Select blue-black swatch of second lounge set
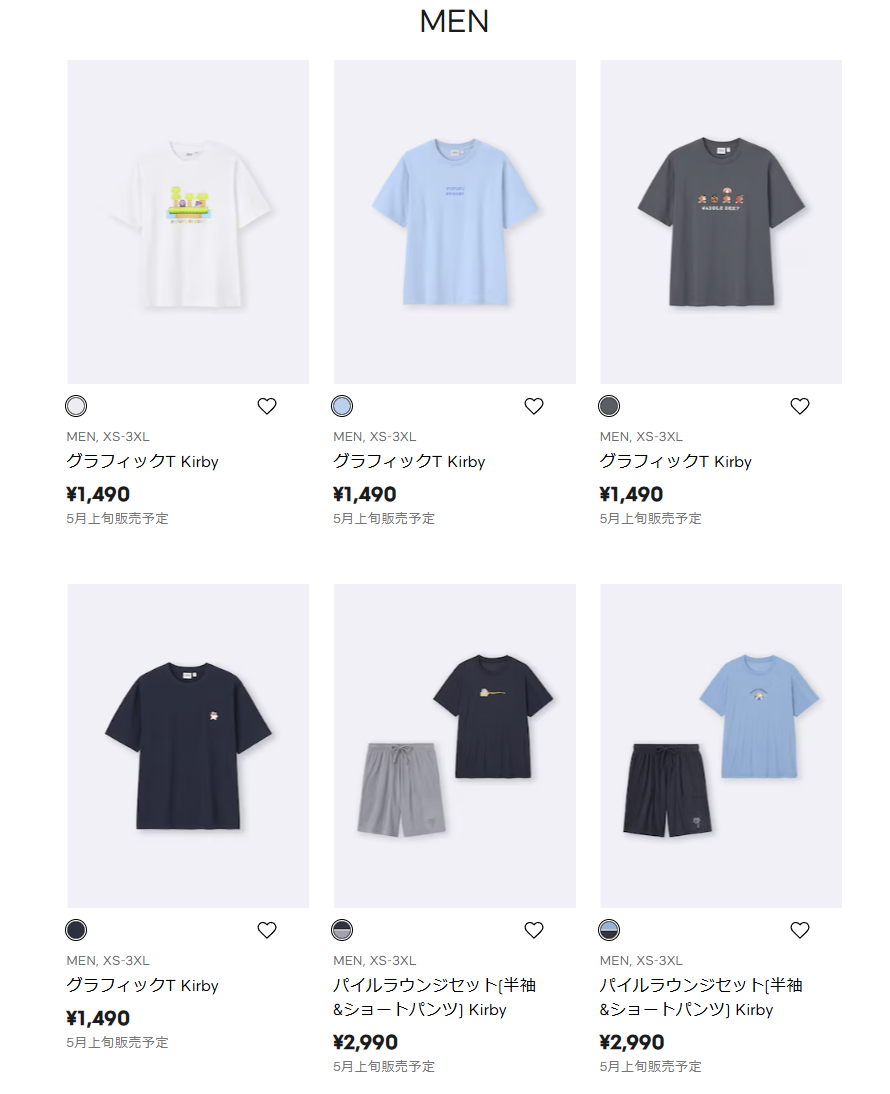Image resolution: width=890 pixels, height=1094 pixels. coord(609,930)
